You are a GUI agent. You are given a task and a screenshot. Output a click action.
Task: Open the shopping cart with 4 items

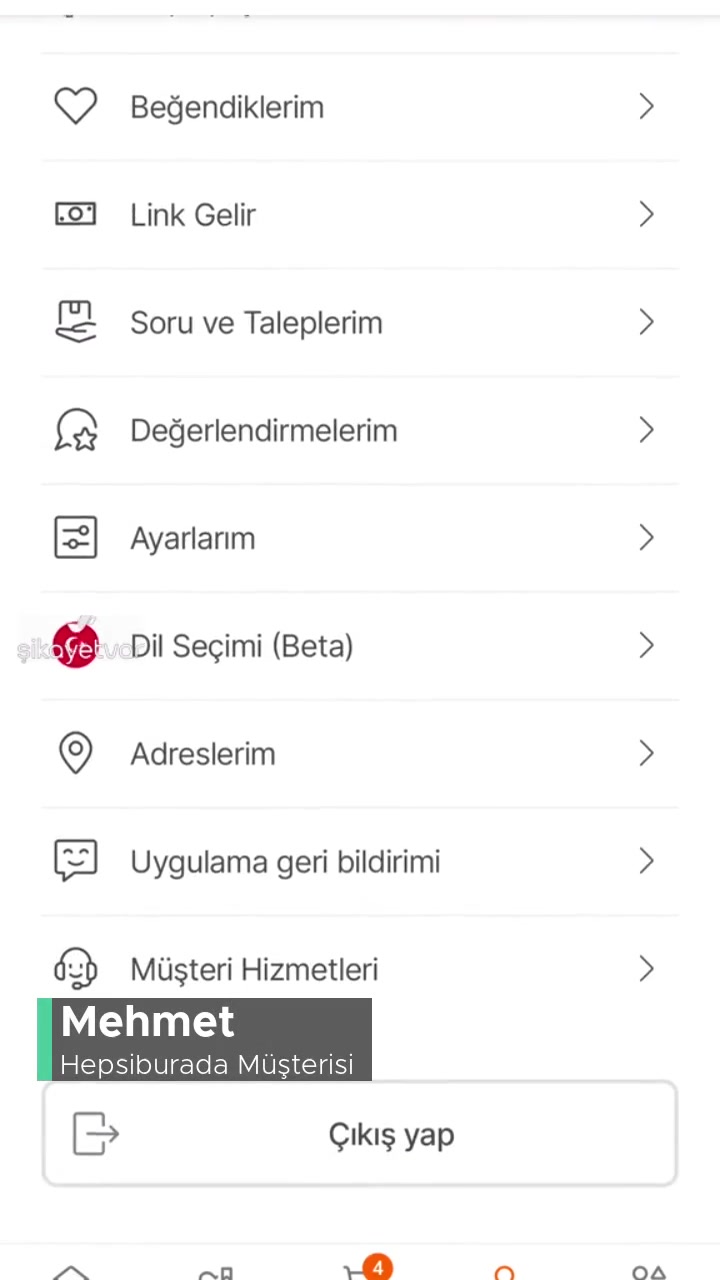(360, 1270)
